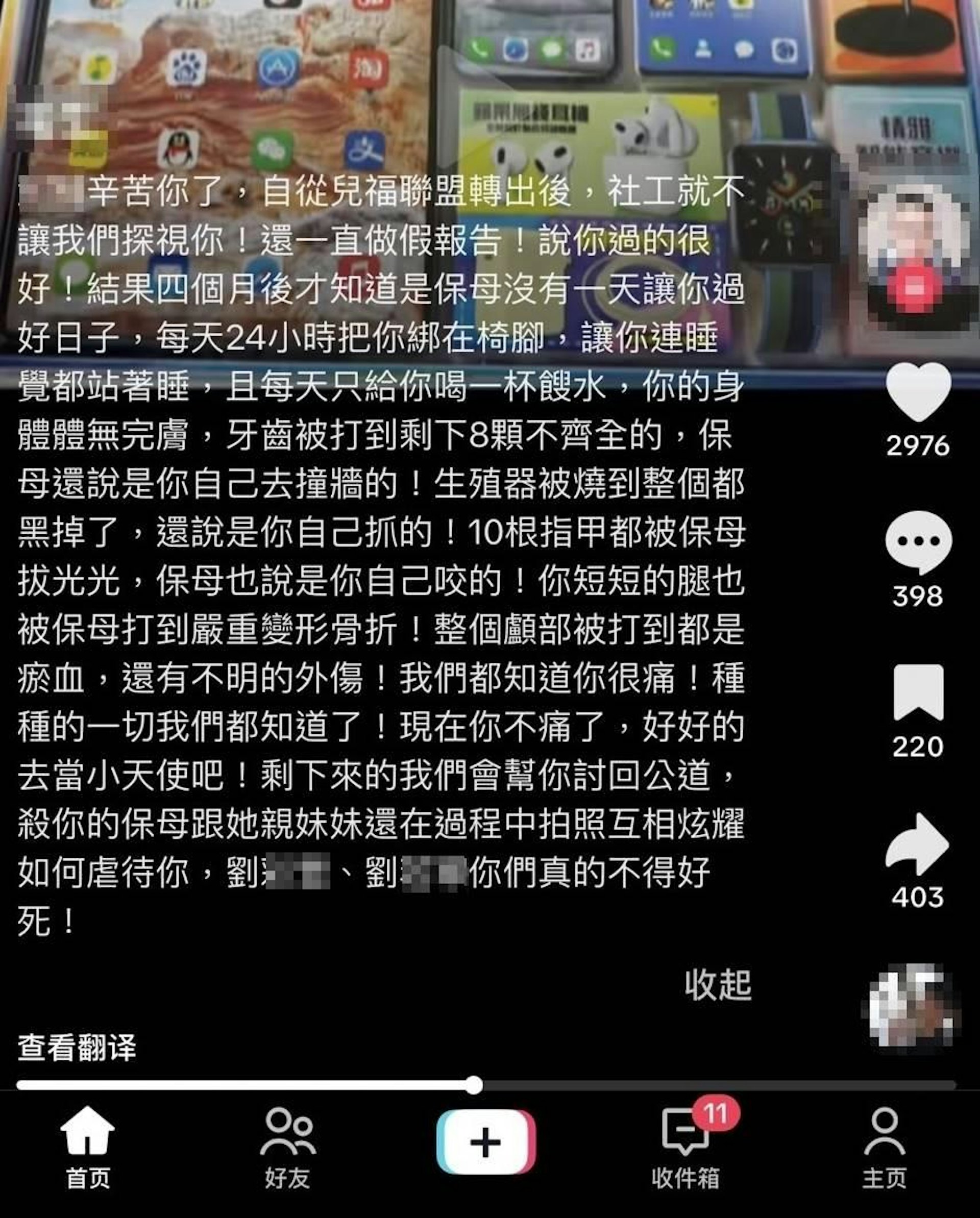Like this video with the heart icon

click(918, 392)
